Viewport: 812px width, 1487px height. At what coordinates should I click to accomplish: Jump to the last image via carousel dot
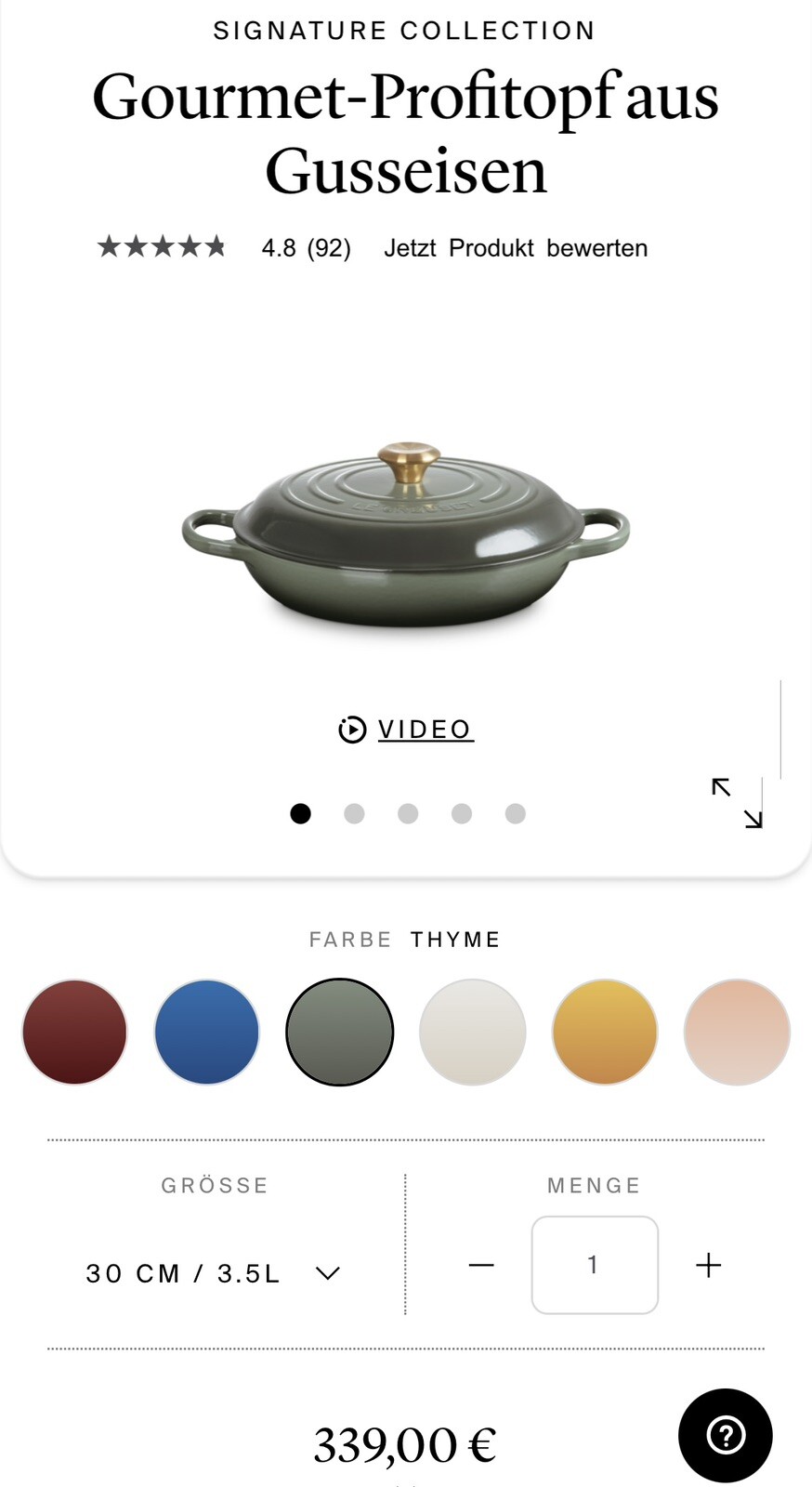(x=516, y=813)
